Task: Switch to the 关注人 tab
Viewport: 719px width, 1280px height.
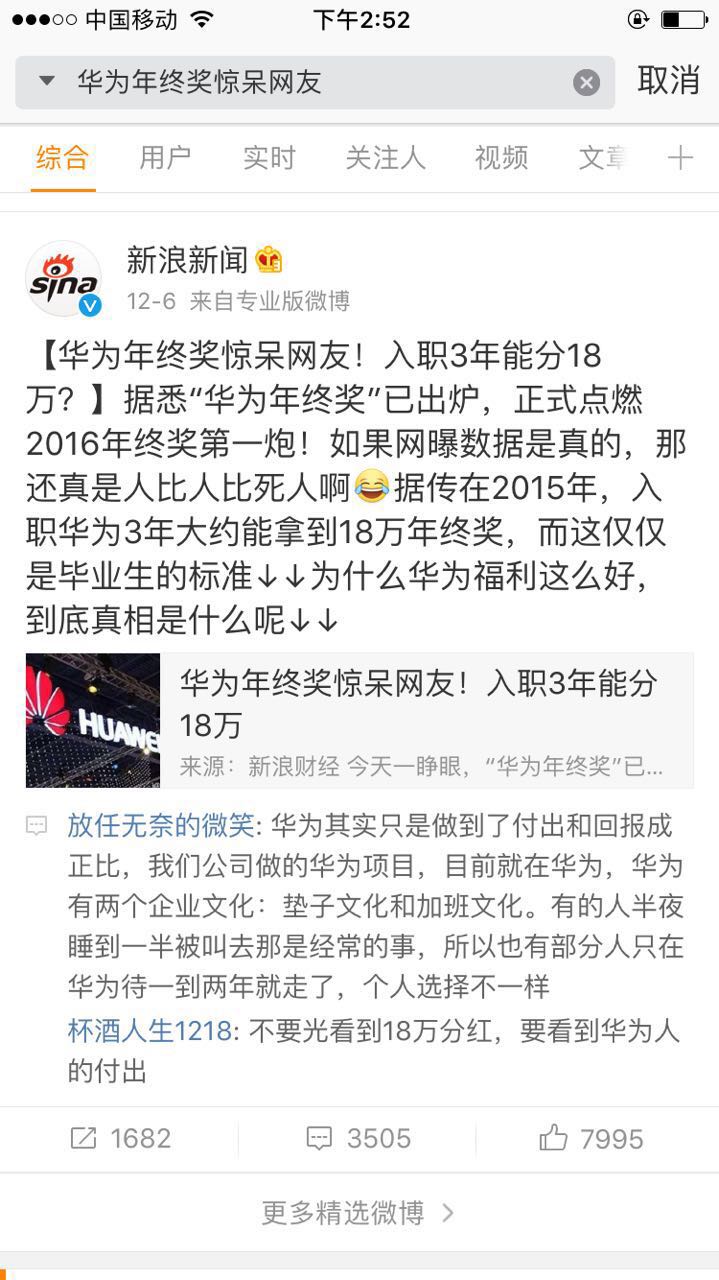Action: pos(385,158)
